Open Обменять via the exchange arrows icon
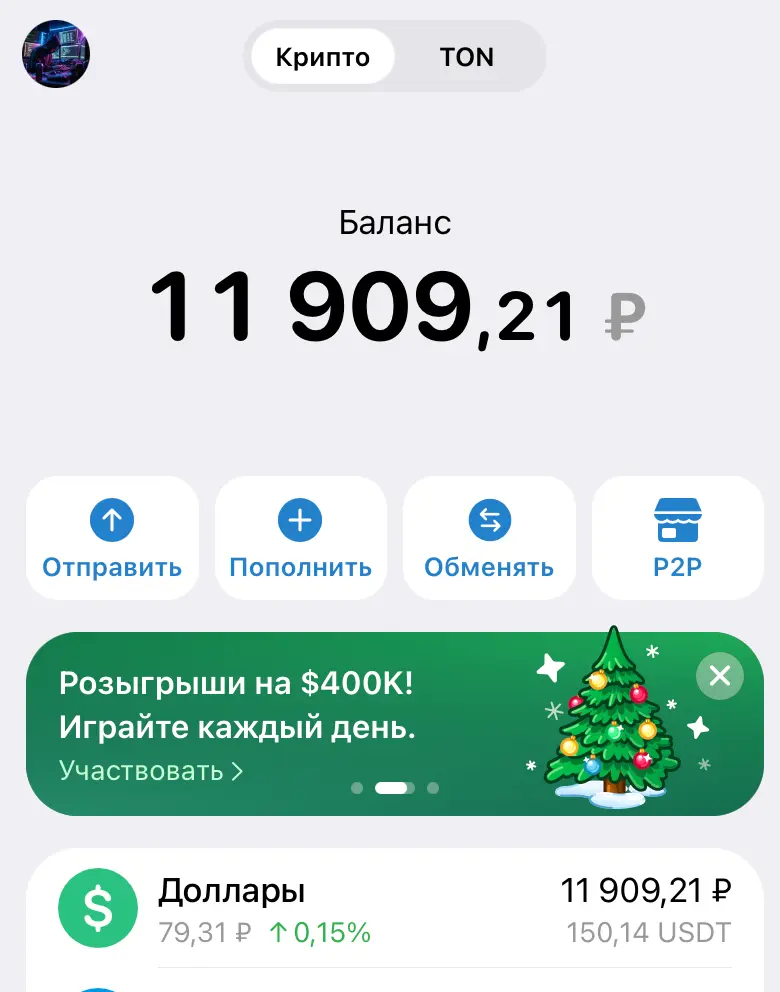780x992 pixels. pos(489,520)
